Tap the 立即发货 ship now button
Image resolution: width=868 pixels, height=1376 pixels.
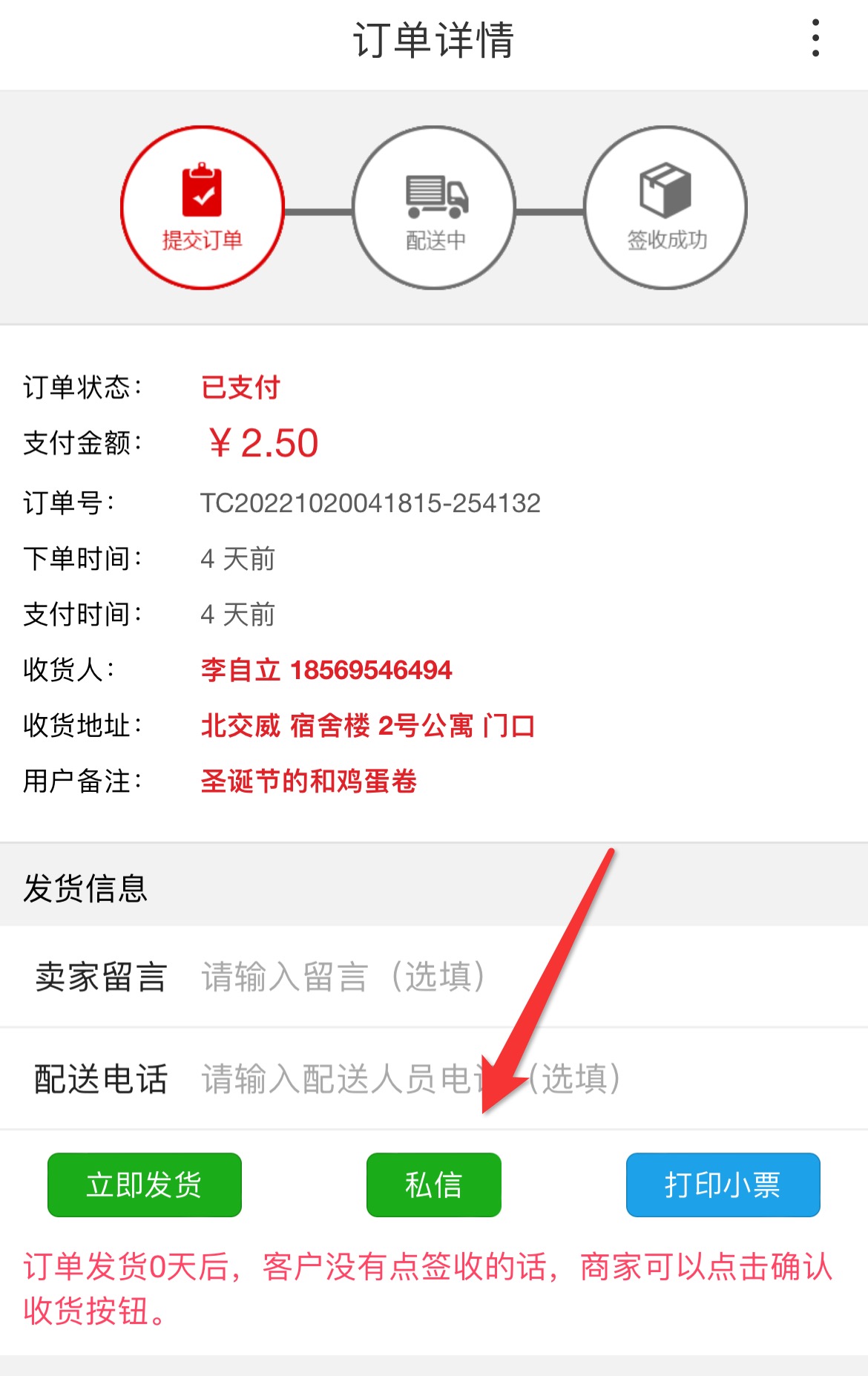[x=145, y=1185]
